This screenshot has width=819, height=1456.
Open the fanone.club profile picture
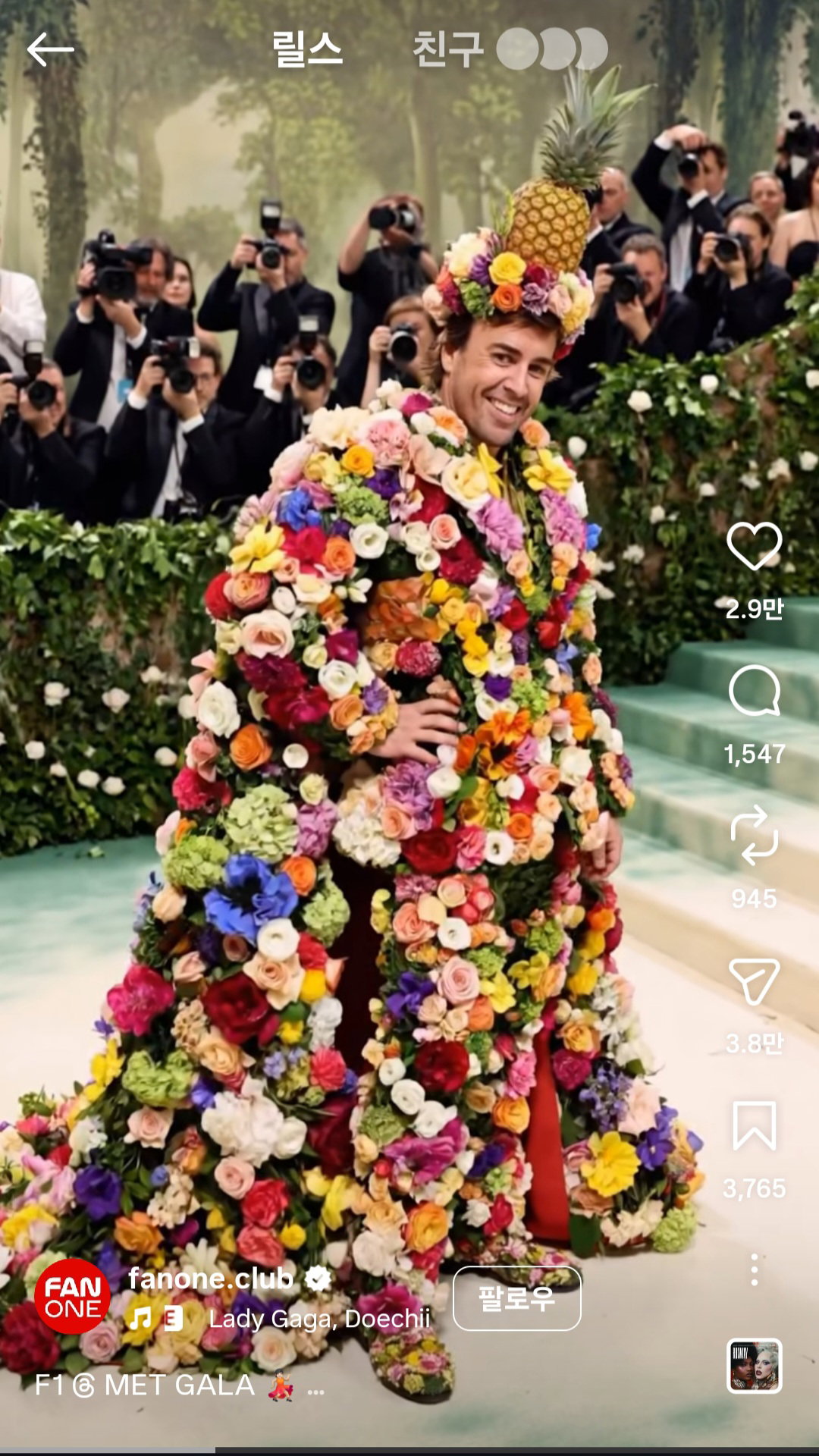click(x=72, y=1297)
